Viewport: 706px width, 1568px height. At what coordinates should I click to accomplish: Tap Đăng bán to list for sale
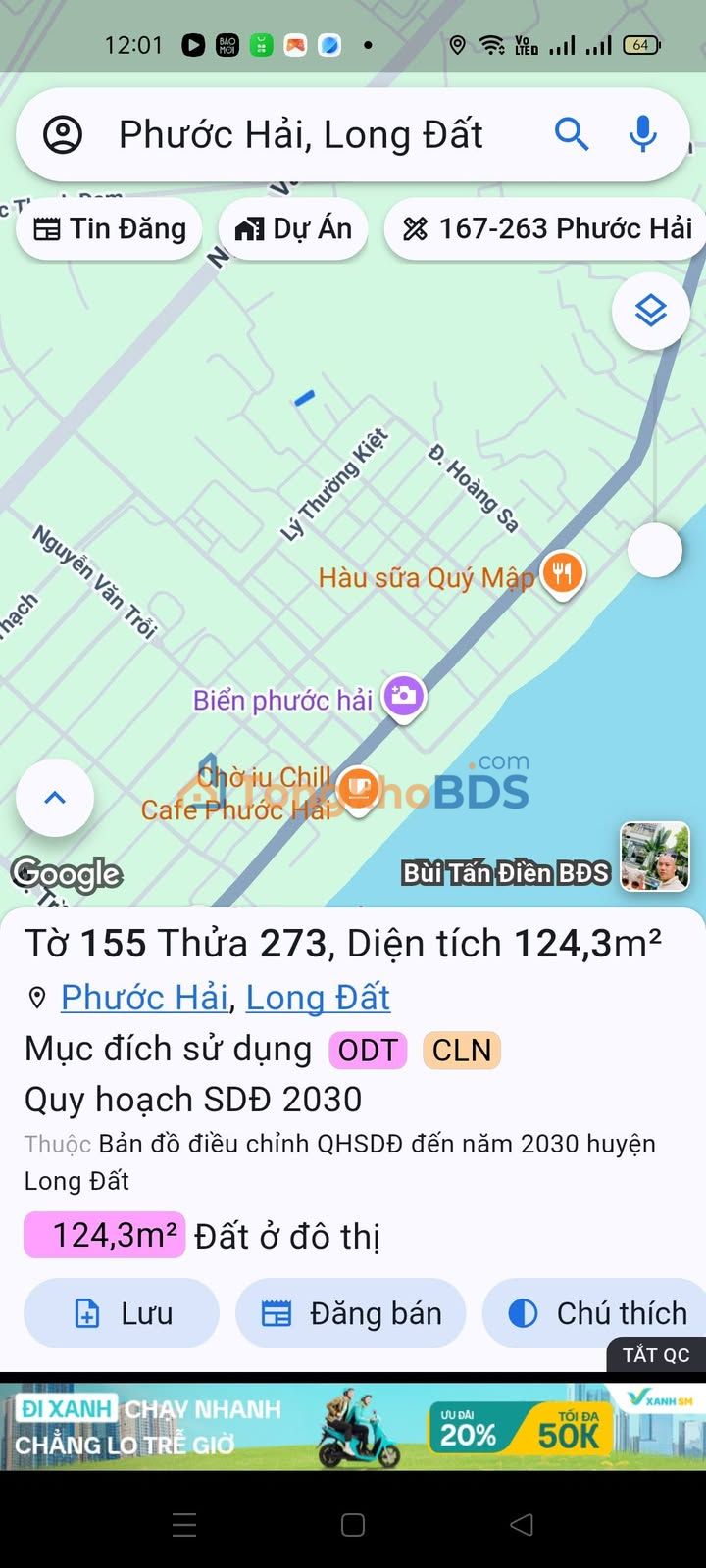(x=351, y=1313)
